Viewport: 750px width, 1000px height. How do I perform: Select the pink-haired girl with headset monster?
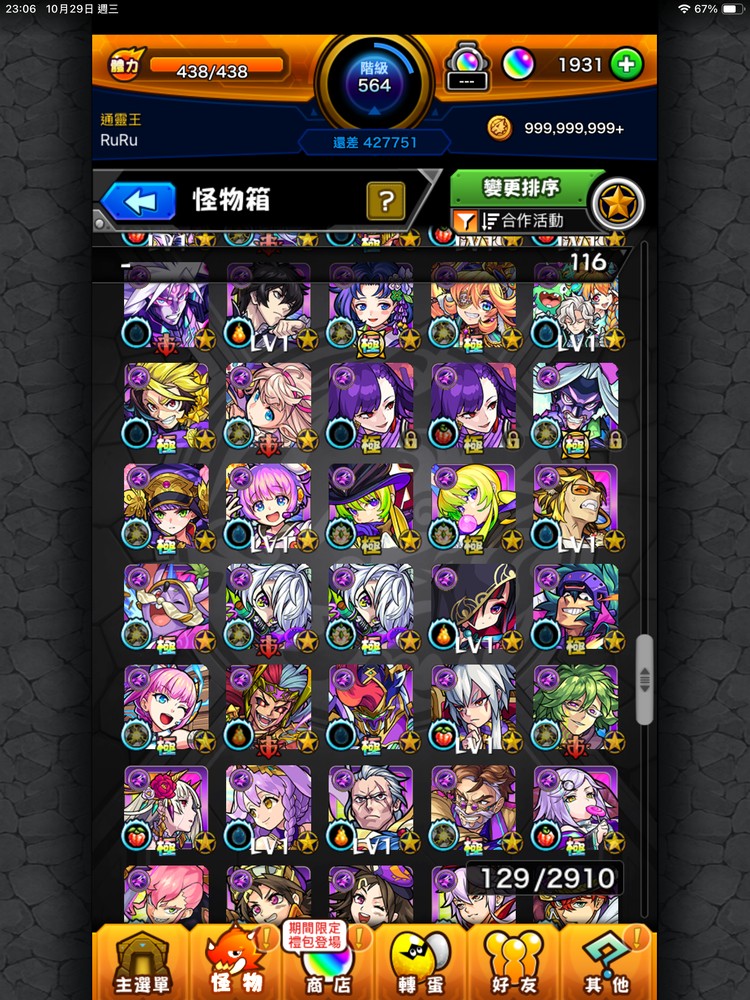[x=269, y=506]
